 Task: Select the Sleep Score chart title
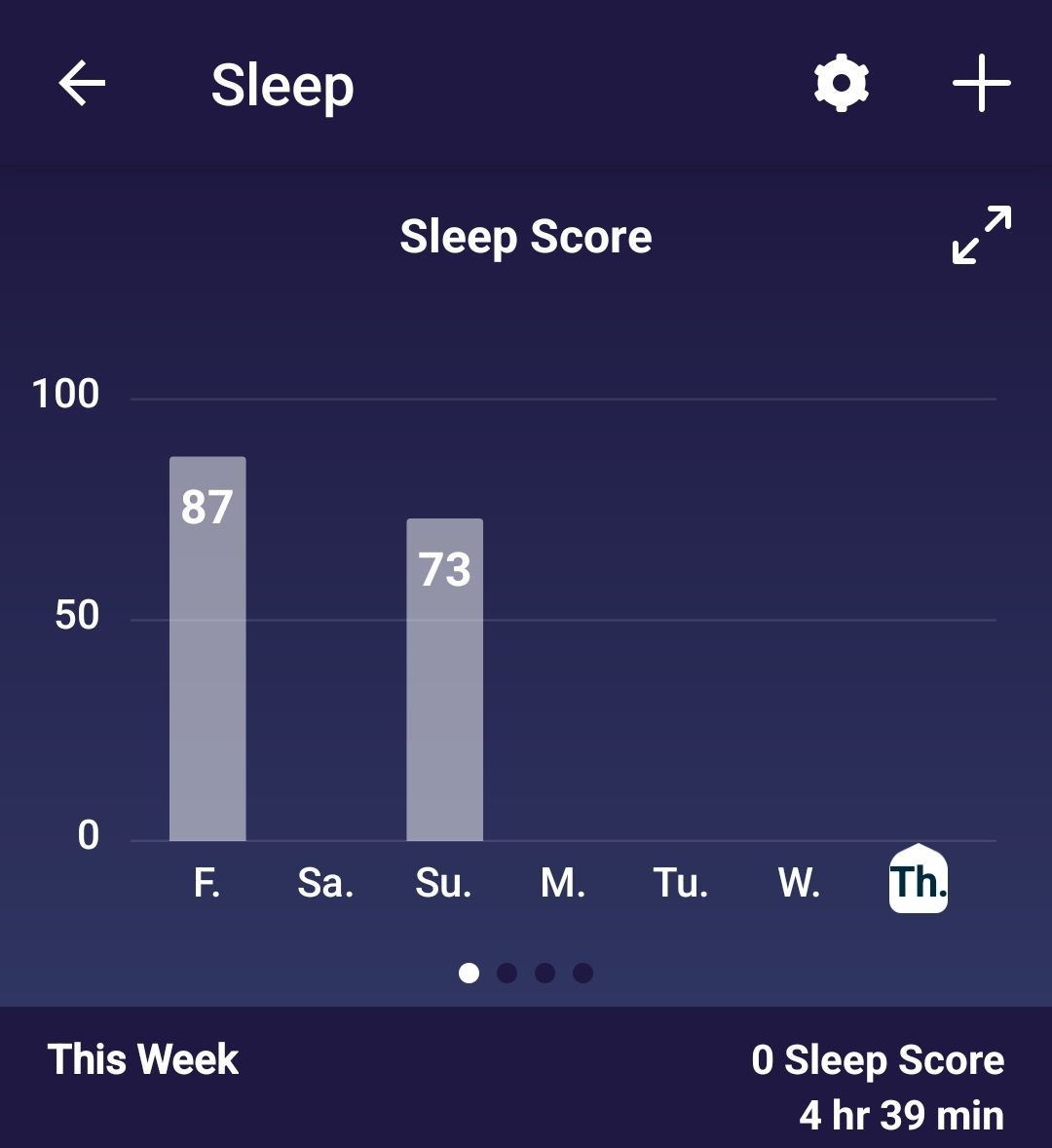[526, 235]
